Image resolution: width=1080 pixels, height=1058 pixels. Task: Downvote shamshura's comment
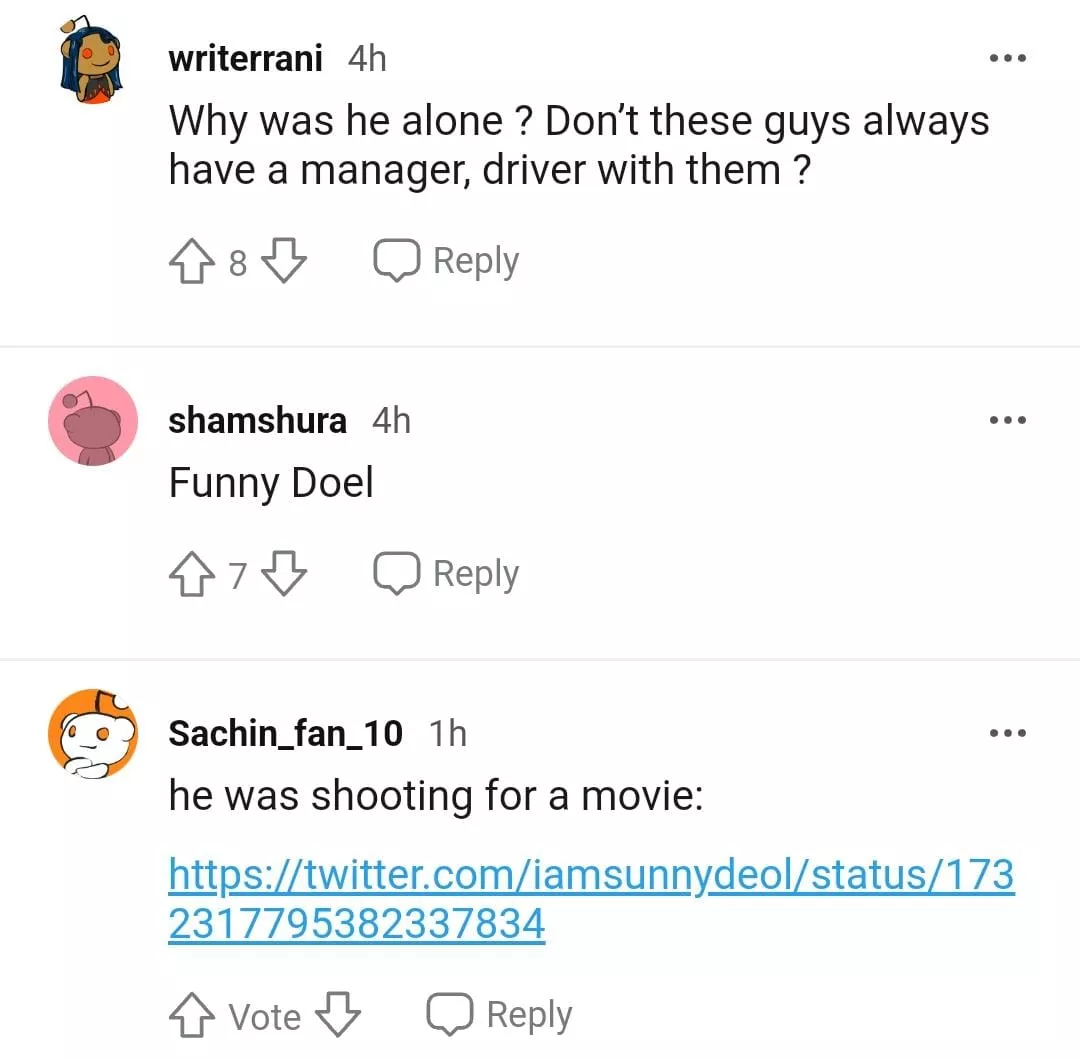coord(284,575)
